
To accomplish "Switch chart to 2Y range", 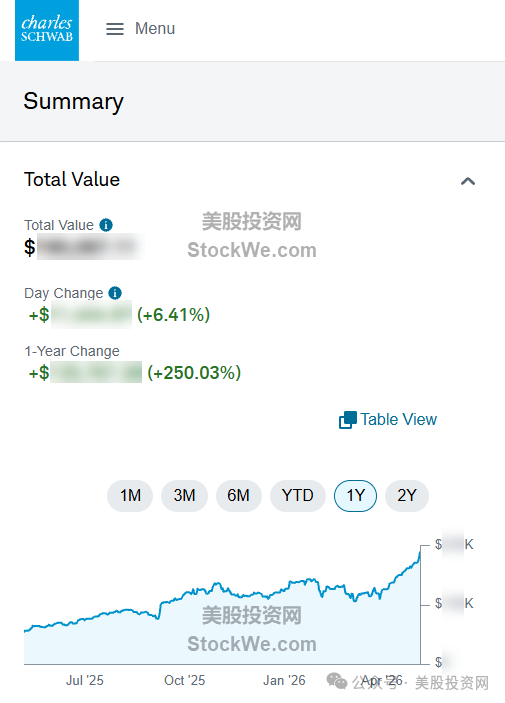I will click(407, 495).
